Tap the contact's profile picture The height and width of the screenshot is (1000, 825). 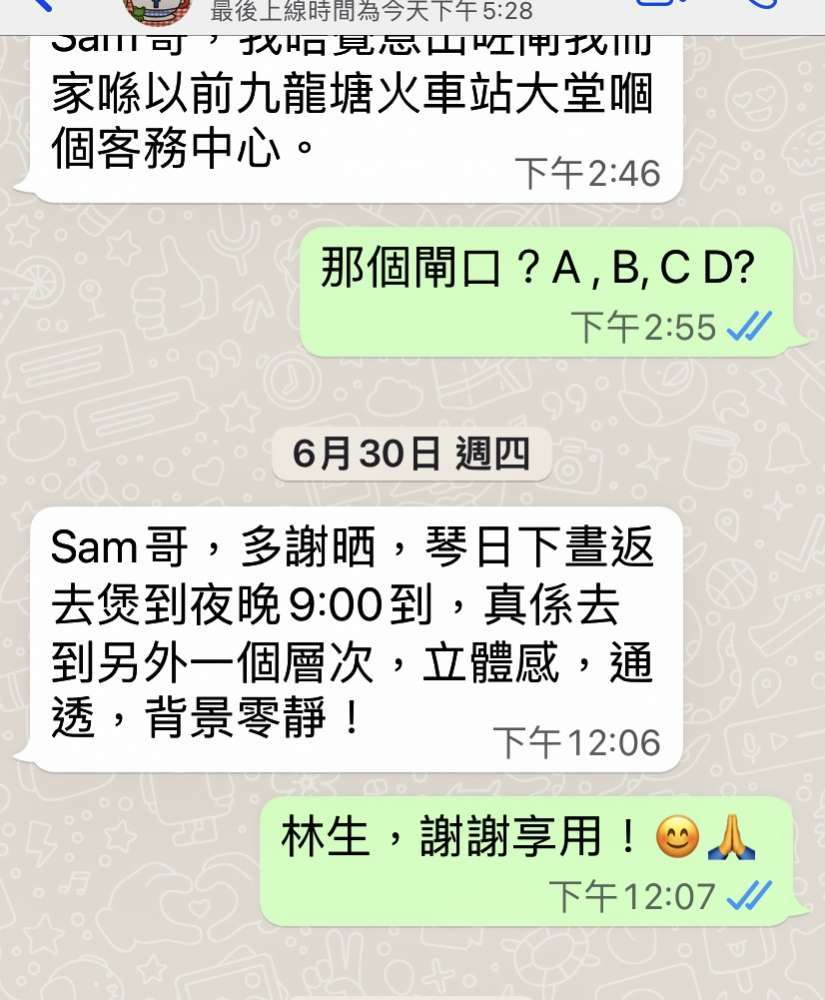pyautogui.click(x=157, y=11)
